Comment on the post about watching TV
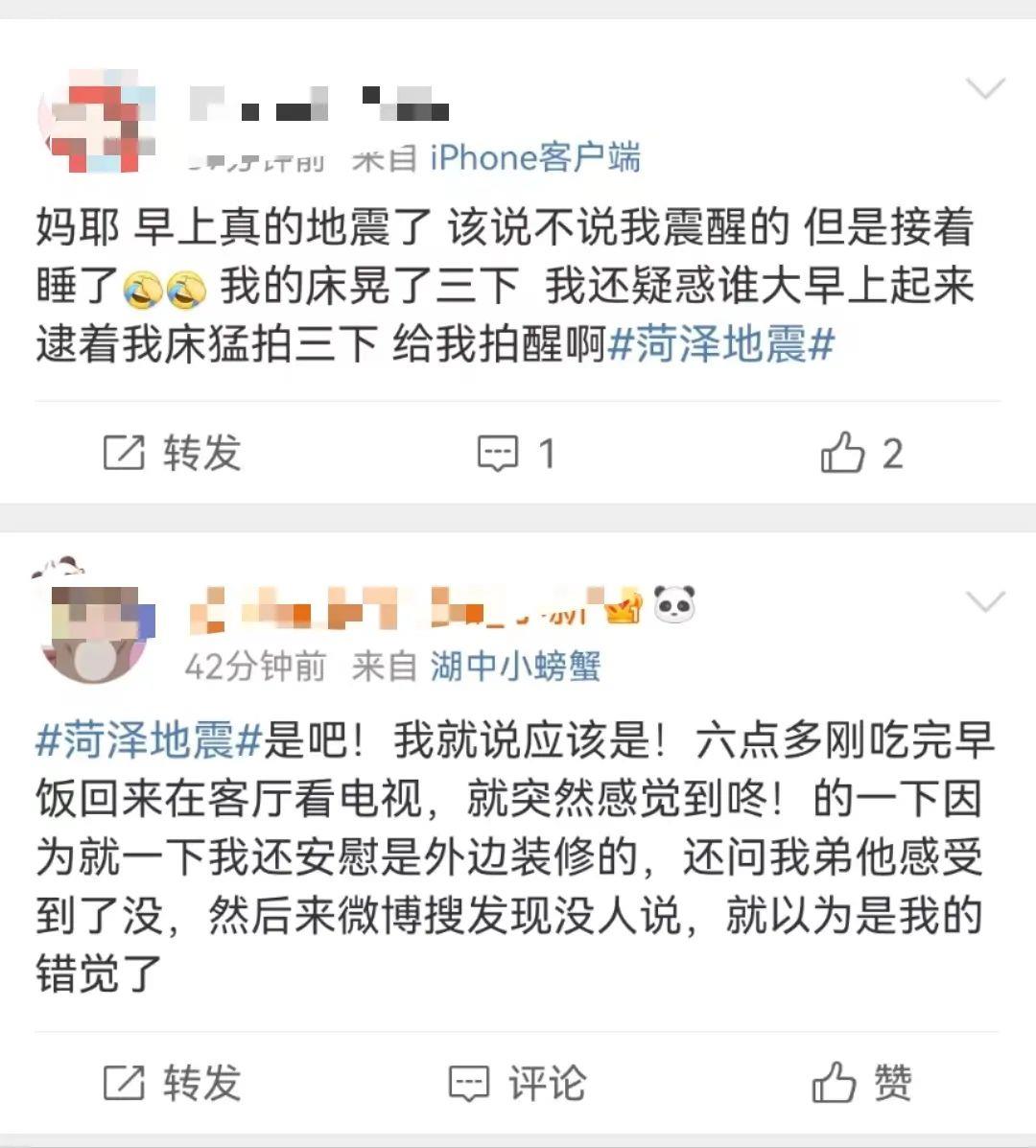 [x=517, y=1084]
